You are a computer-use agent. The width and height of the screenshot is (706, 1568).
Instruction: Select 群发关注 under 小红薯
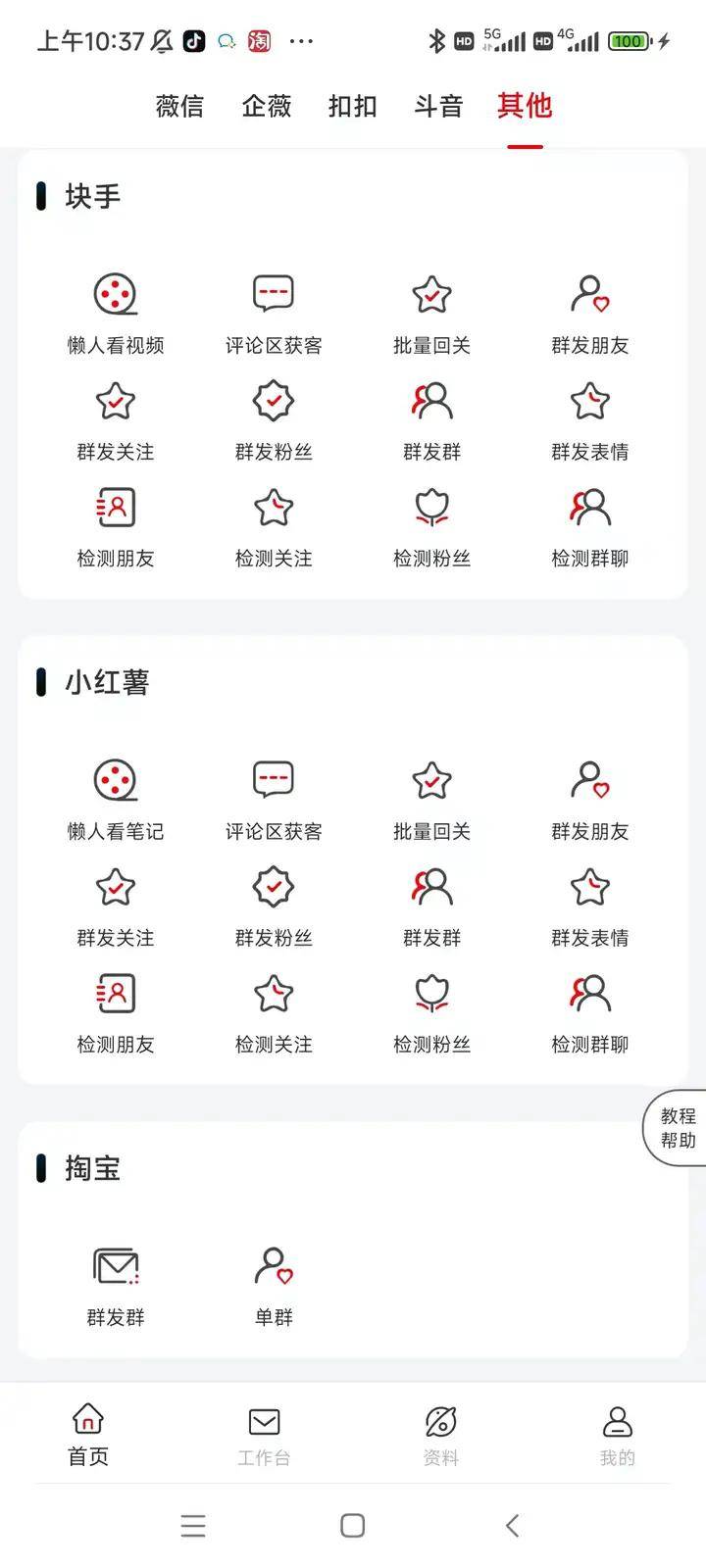(115, 906)
